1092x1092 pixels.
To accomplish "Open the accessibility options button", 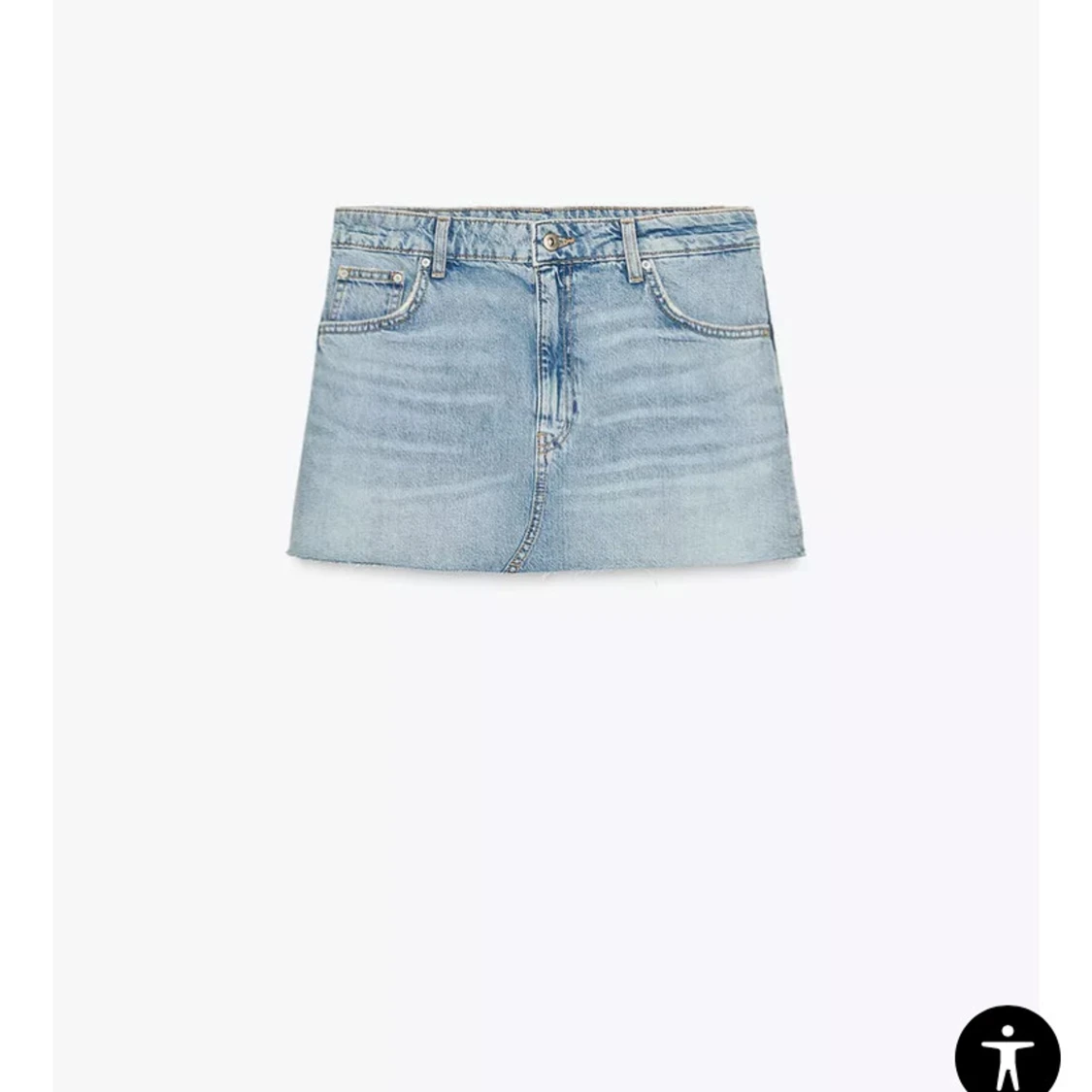I will pyautogui.click(x=1007, y=1052).
